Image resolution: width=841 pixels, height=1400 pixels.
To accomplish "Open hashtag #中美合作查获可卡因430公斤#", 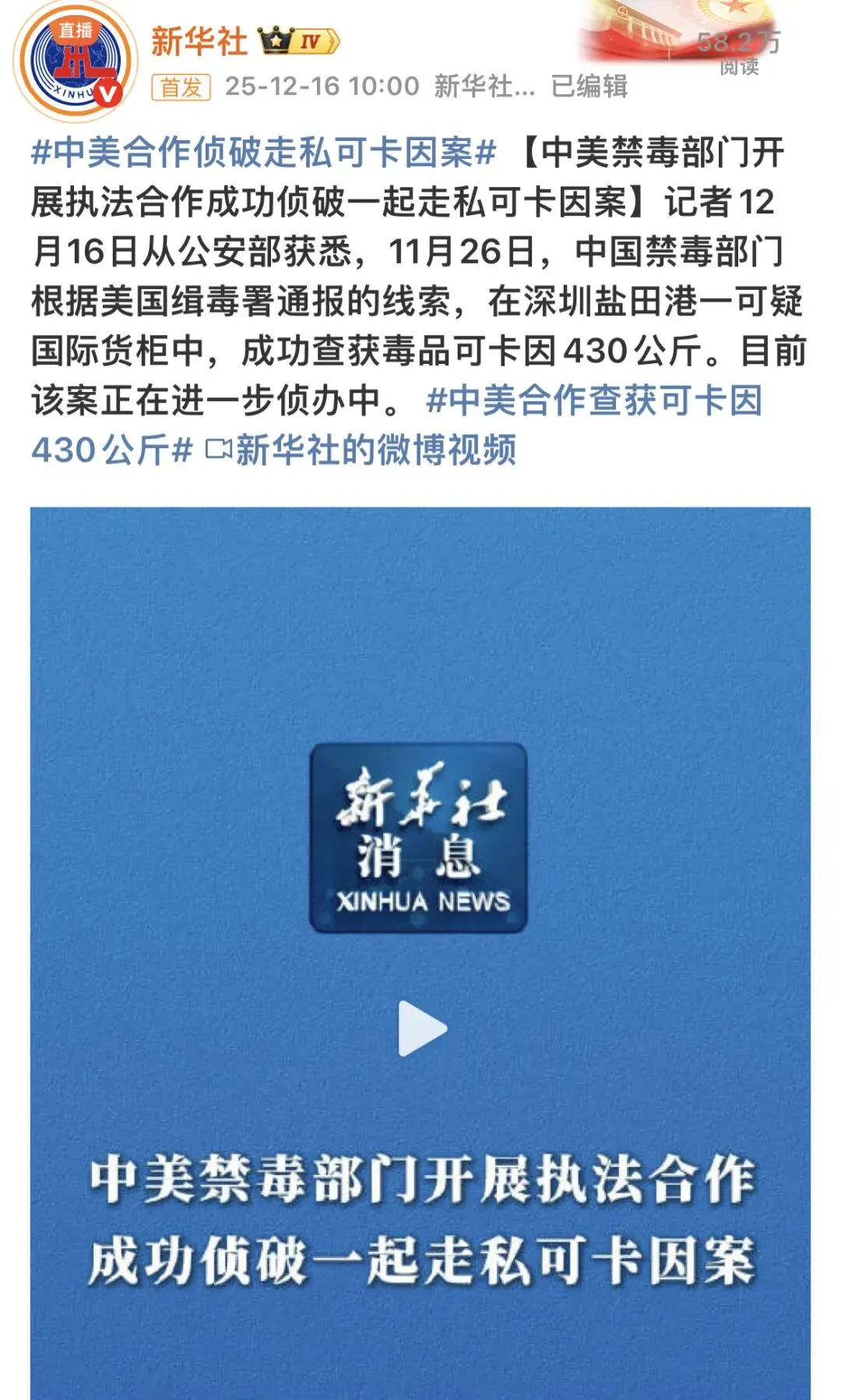I will click(593, 400).
